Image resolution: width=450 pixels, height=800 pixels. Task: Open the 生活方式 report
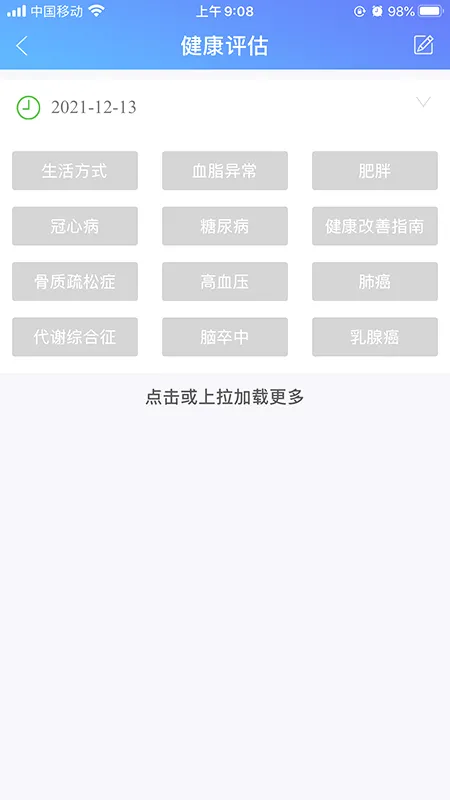(75, 170)
